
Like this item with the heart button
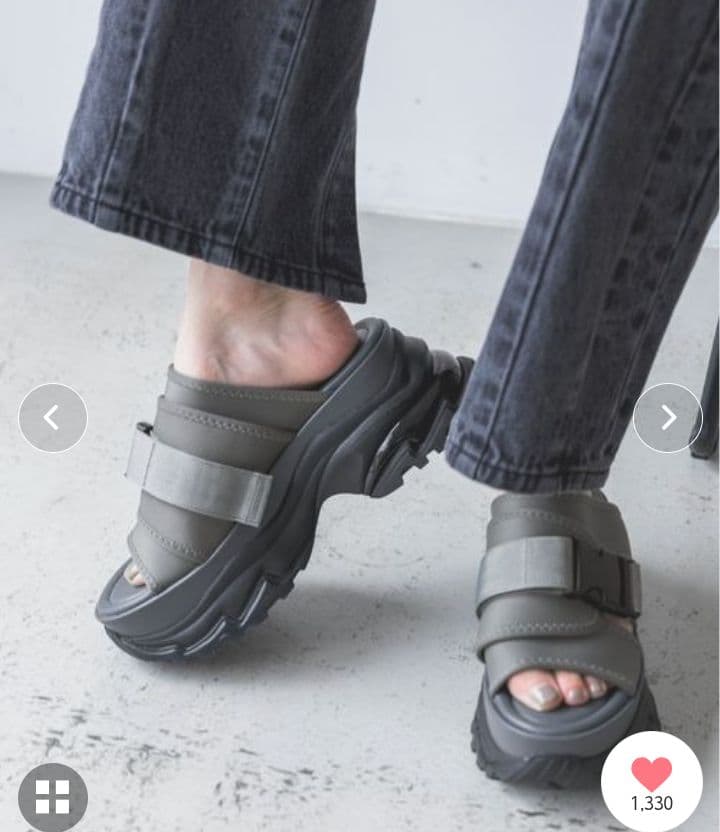652,782
